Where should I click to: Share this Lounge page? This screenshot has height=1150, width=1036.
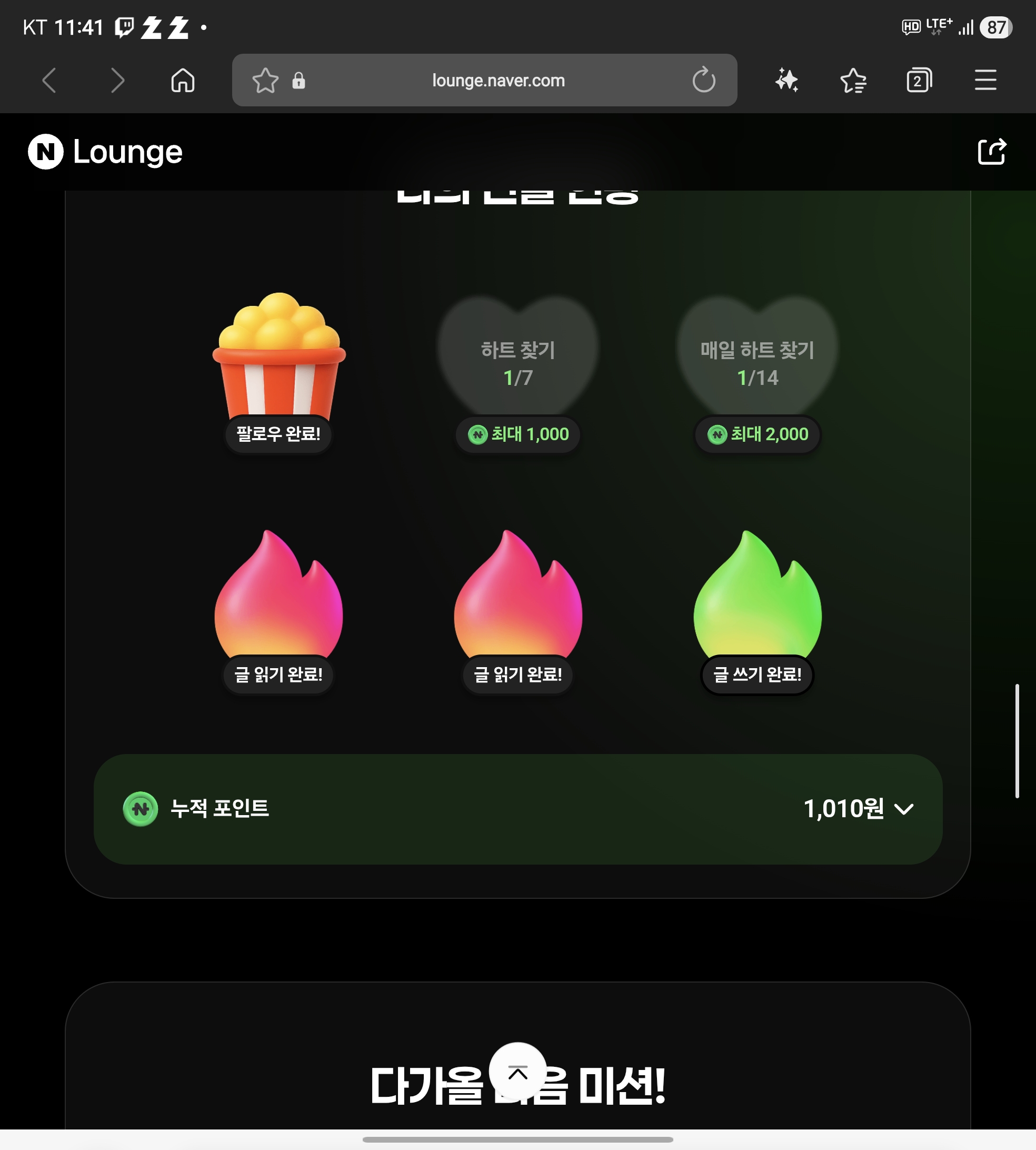992,152
